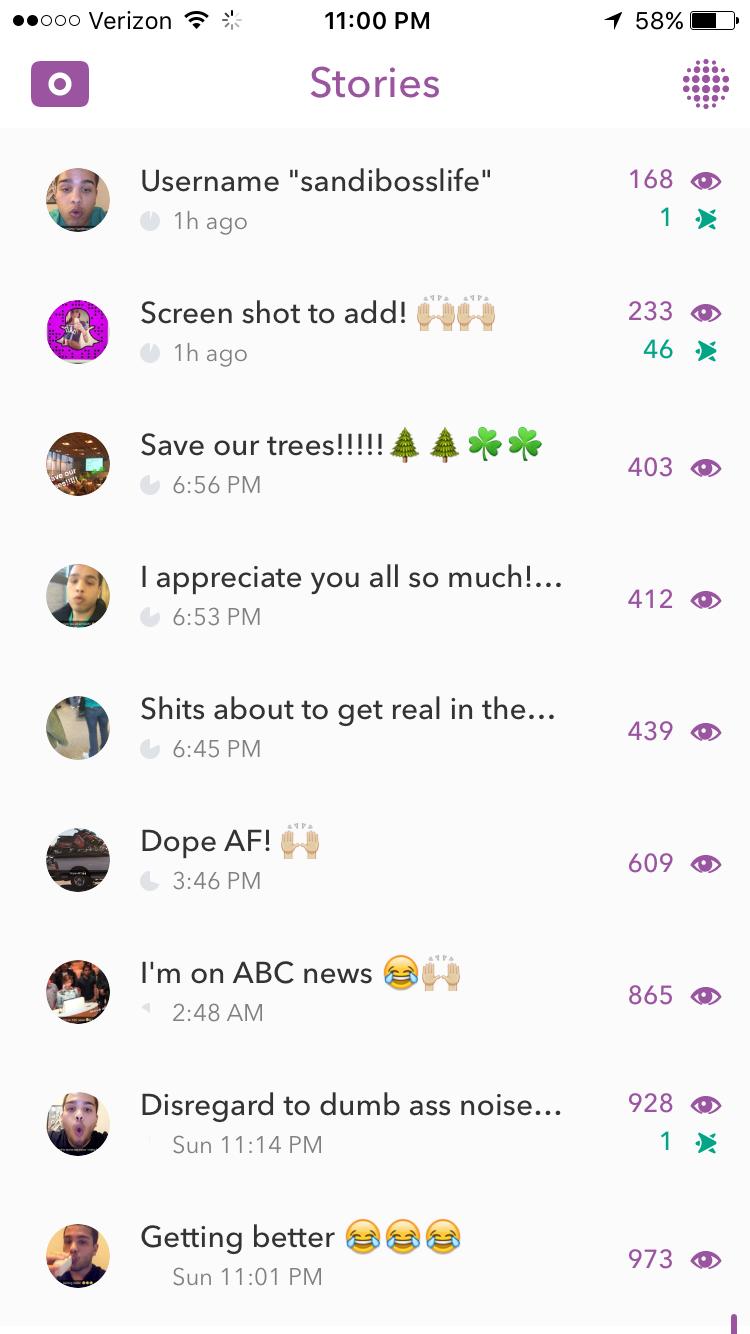750x1334 pixels.
Task: Open the story posted at 6:45 PM
Action: pos(375,728)
